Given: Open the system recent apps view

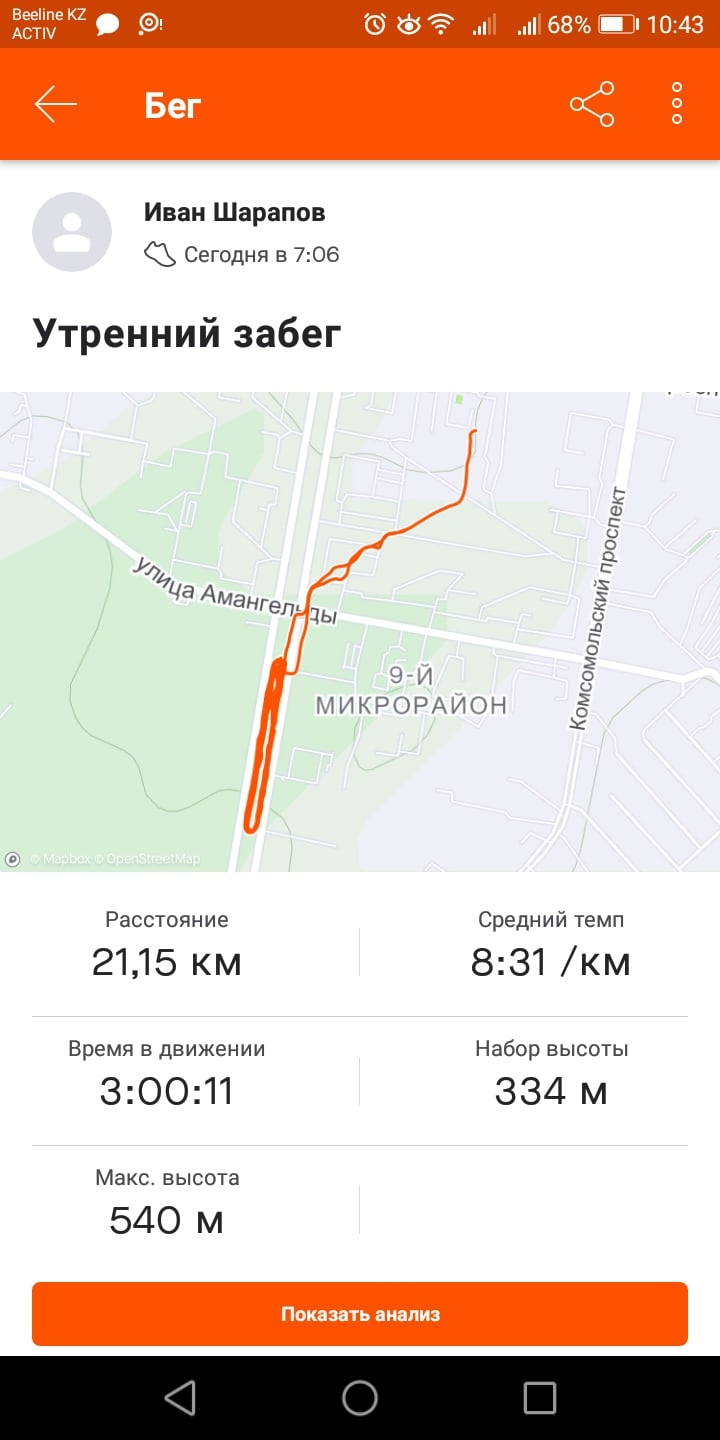Looking at the screenshot, I should 540,1398.
